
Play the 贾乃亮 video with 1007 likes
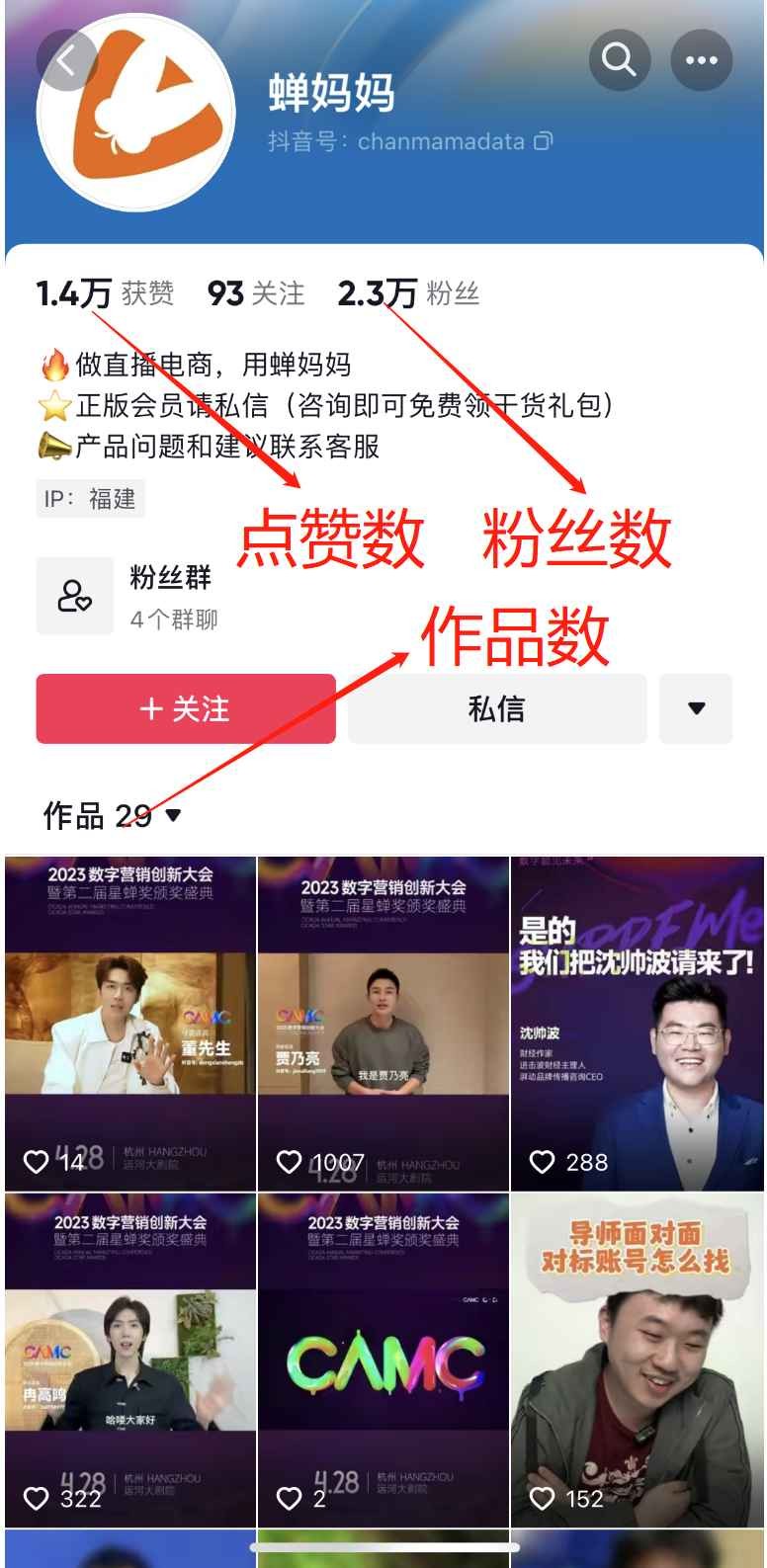(x=383, y=1024)
